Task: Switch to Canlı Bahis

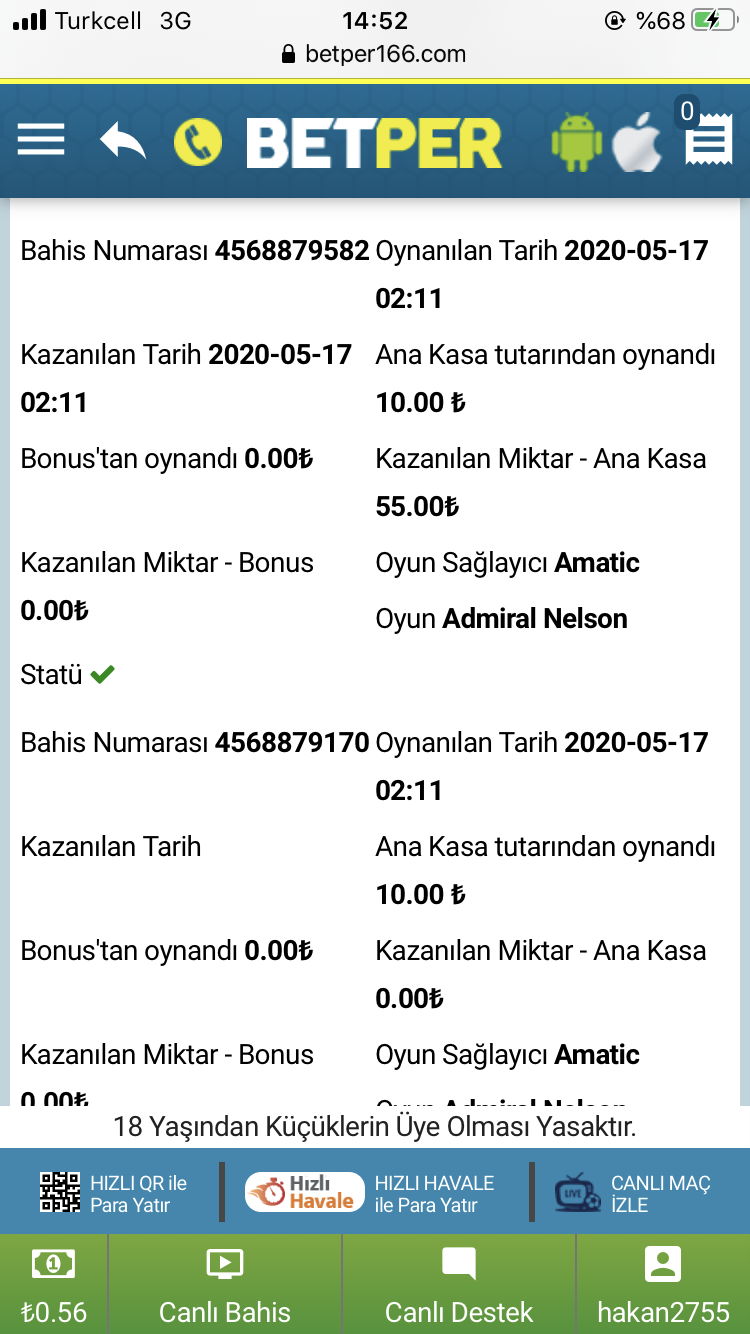Action: 225,1284
